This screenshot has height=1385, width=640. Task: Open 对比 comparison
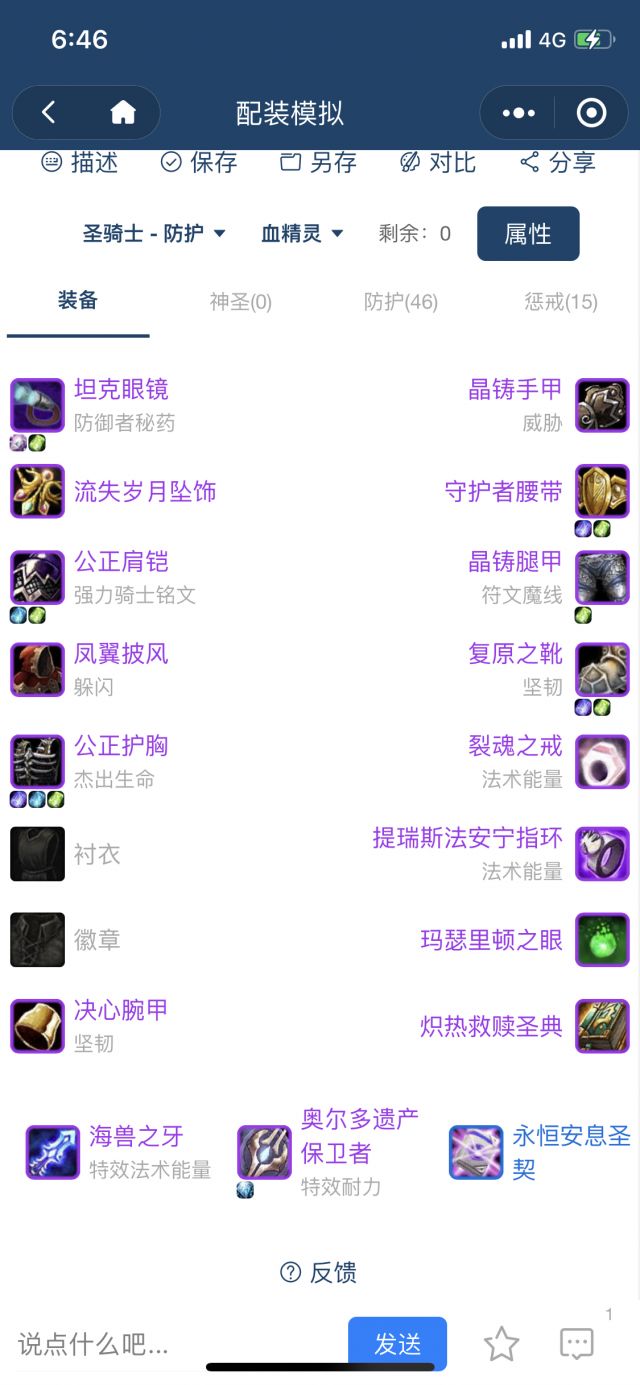pyautogui.click(x=438, y=162)
